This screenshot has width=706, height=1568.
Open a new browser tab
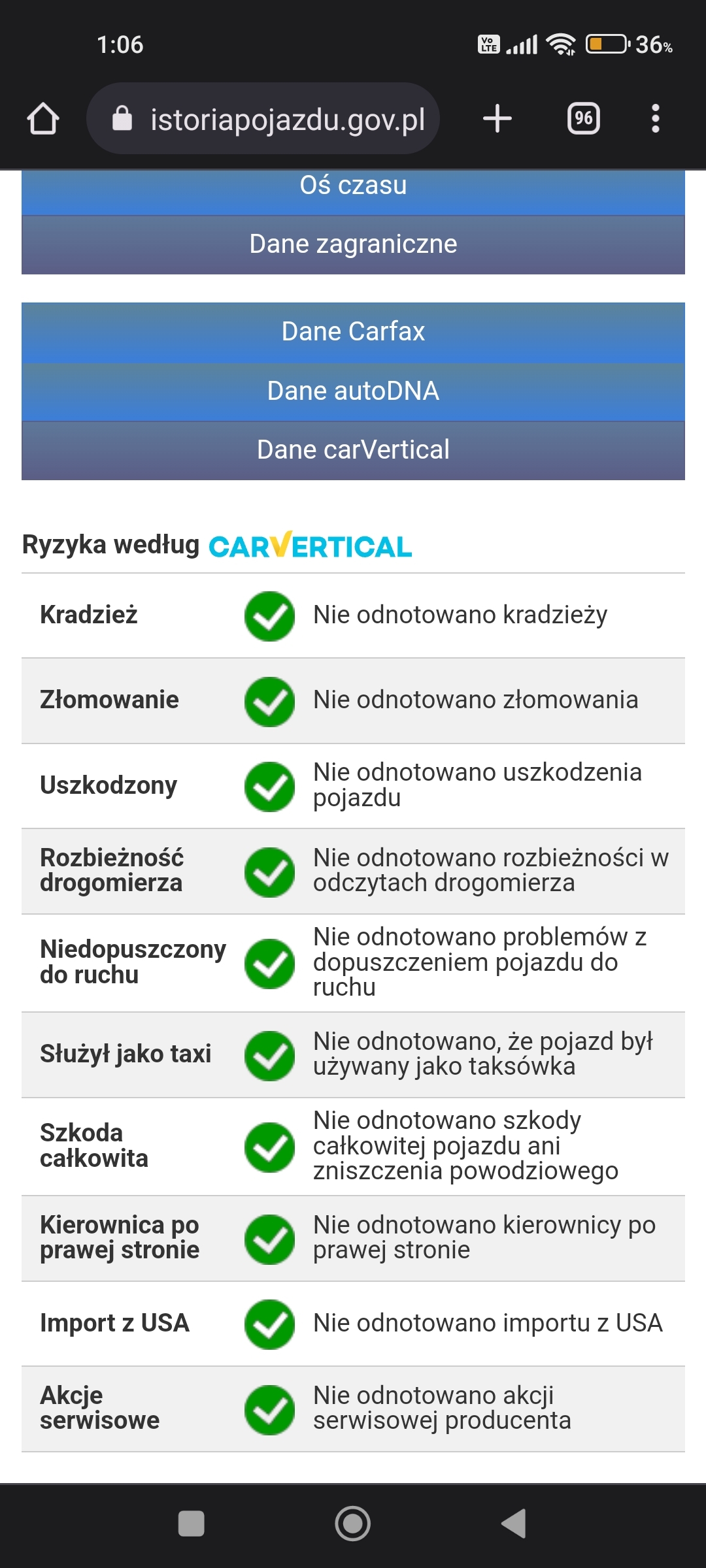[x=497, y=119]
